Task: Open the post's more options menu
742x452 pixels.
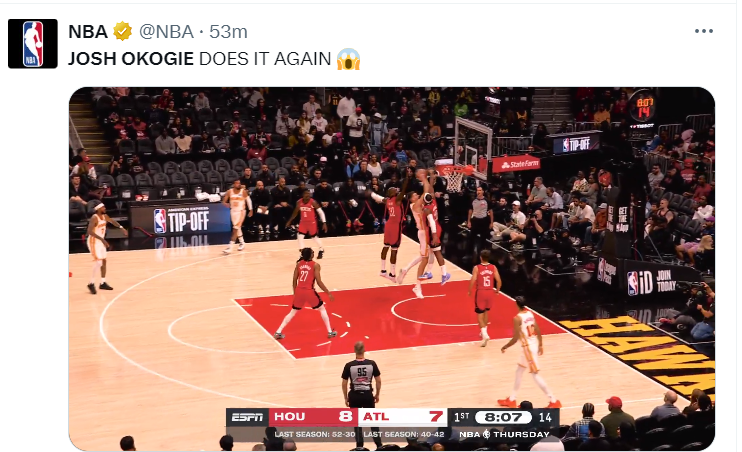Action: click(x=705, y=31)
